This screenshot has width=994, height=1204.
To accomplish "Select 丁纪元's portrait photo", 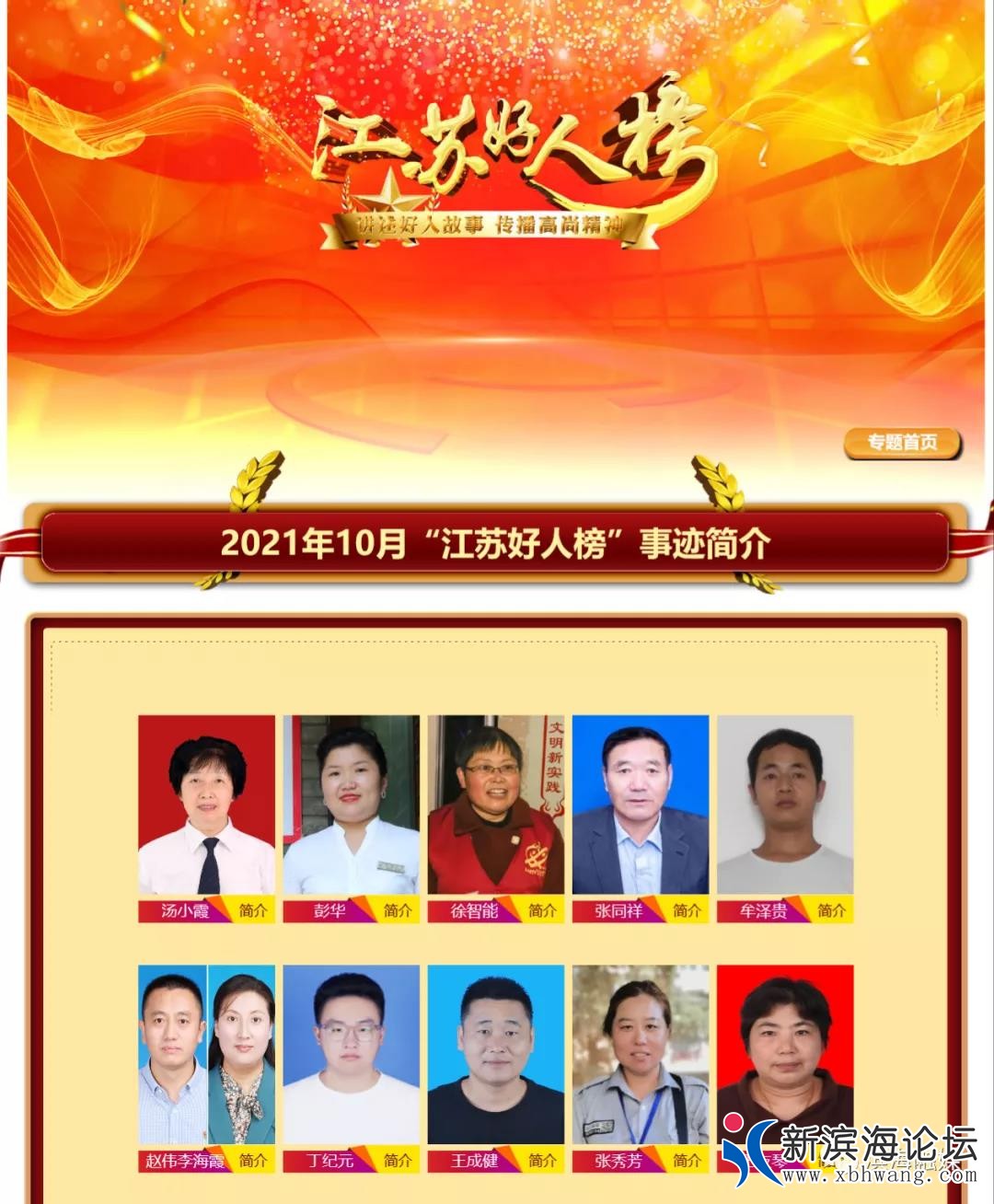I will coord(351,1054).
